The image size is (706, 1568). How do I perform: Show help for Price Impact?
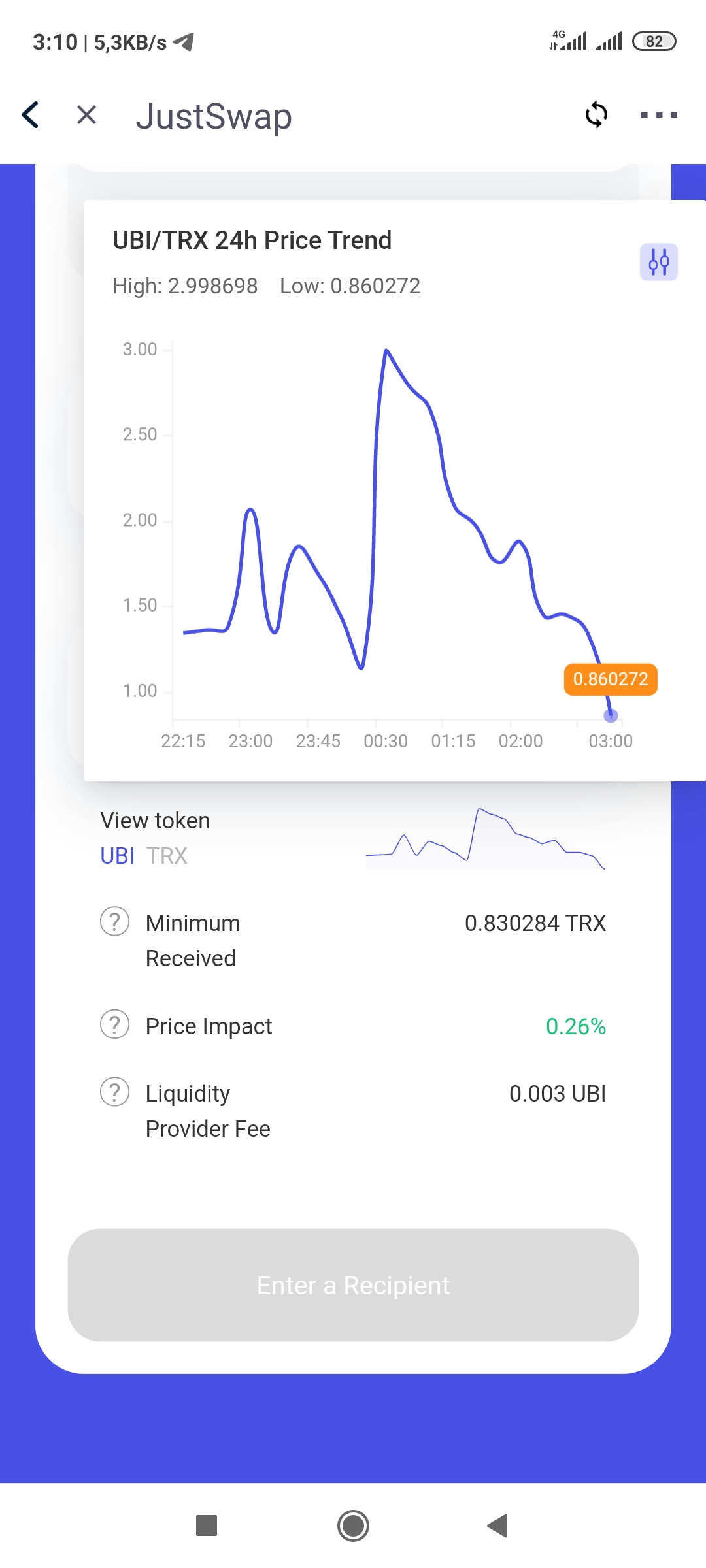click(x=114, y=1025)
